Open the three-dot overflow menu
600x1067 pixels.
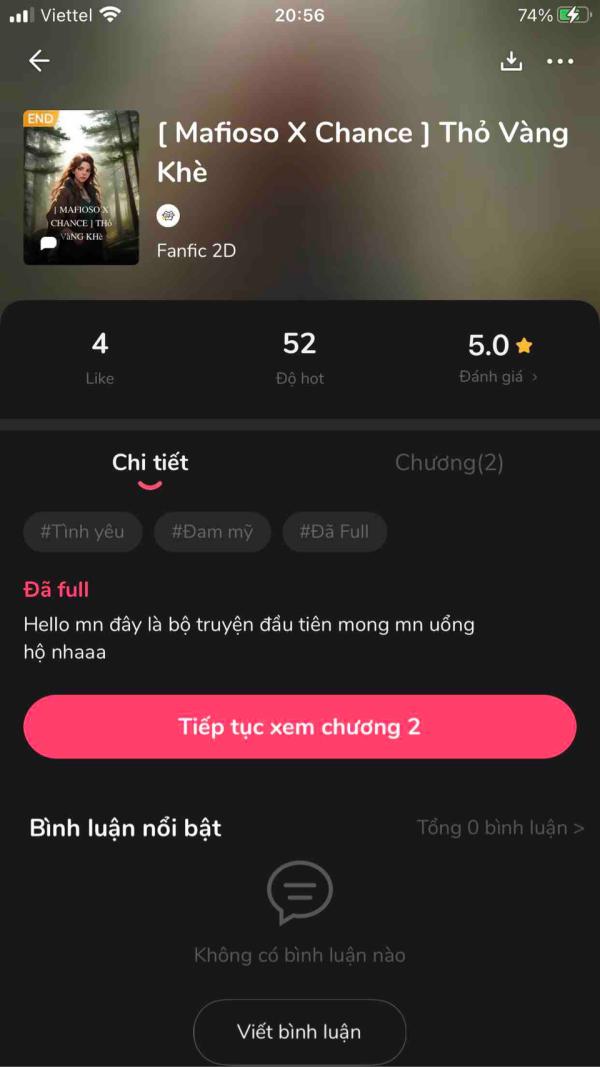(x=560, y=61)
